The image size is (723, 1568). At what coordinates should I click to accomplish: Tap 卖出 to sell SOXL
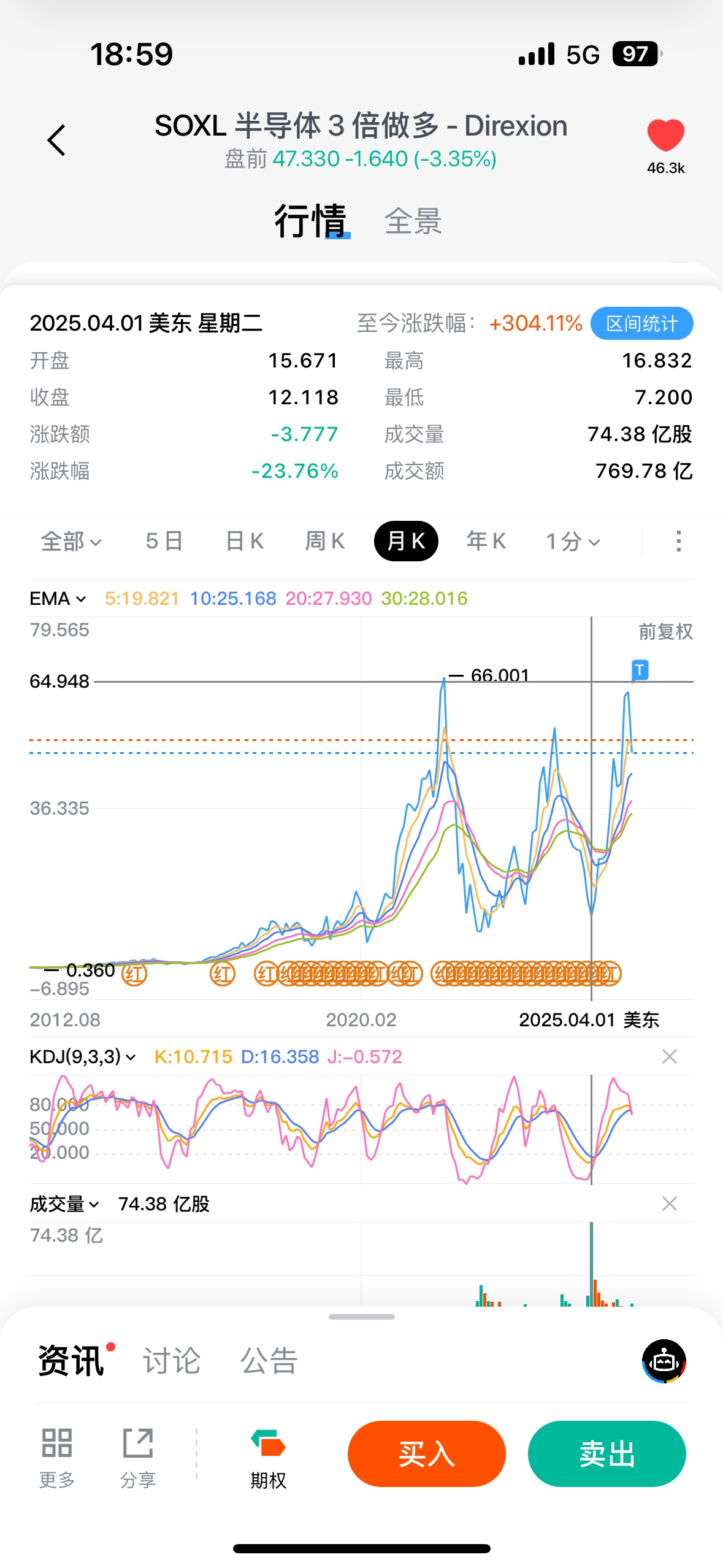[x=606, y=1454]
